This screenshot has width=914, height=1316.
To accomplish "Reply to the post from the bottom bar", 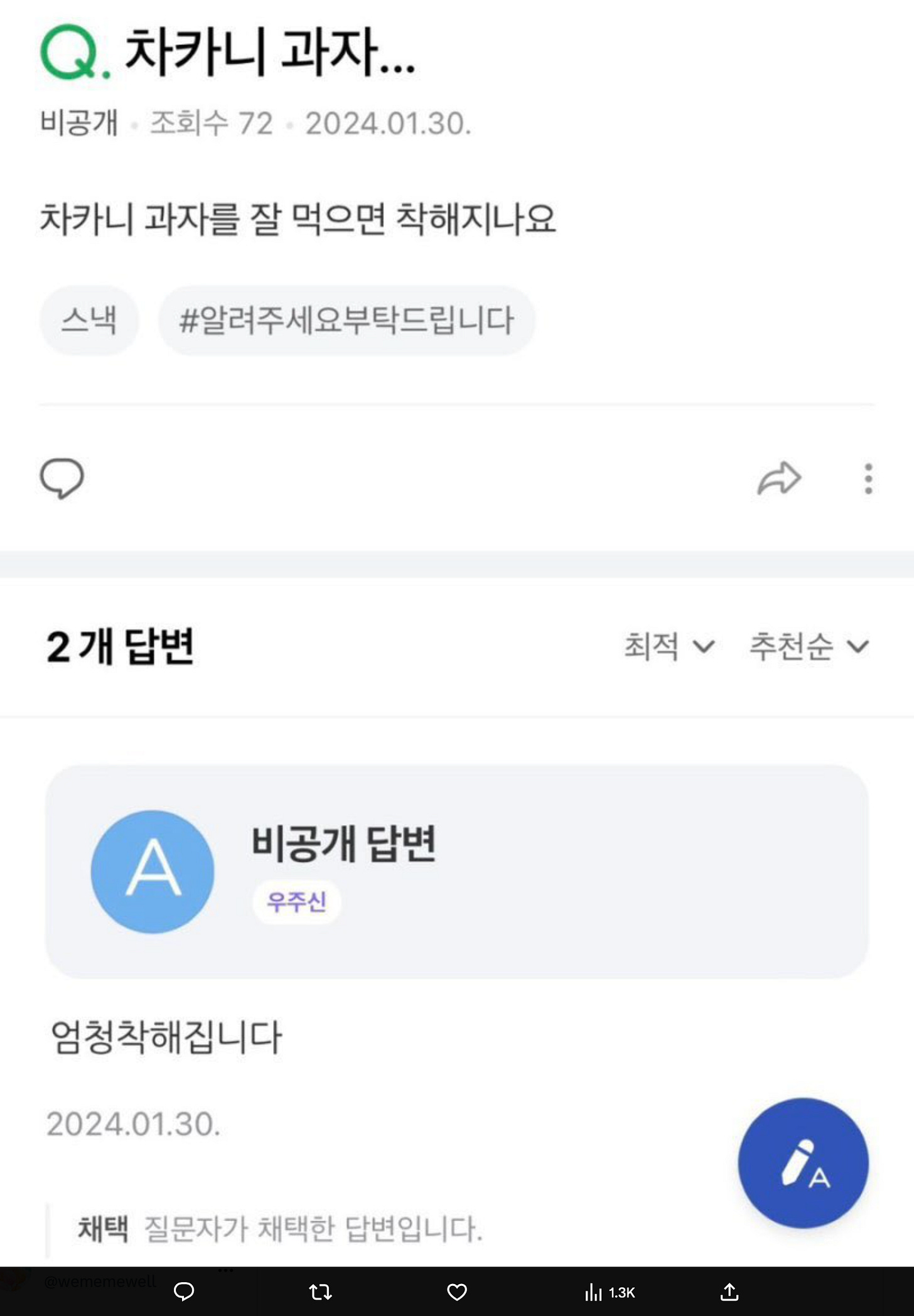I will (184, 1292).
